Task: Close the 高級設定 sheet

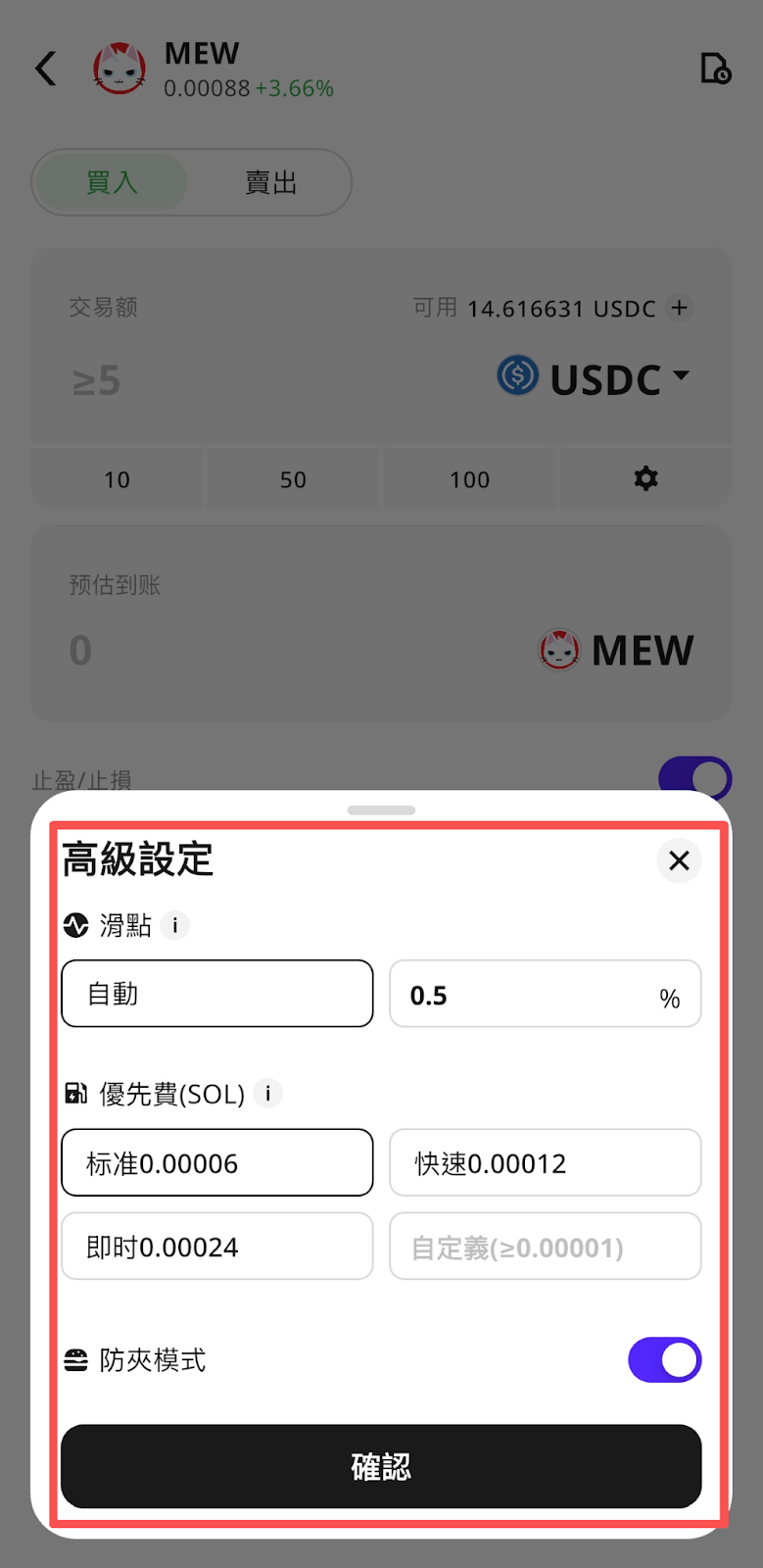Action: point(679,860)
